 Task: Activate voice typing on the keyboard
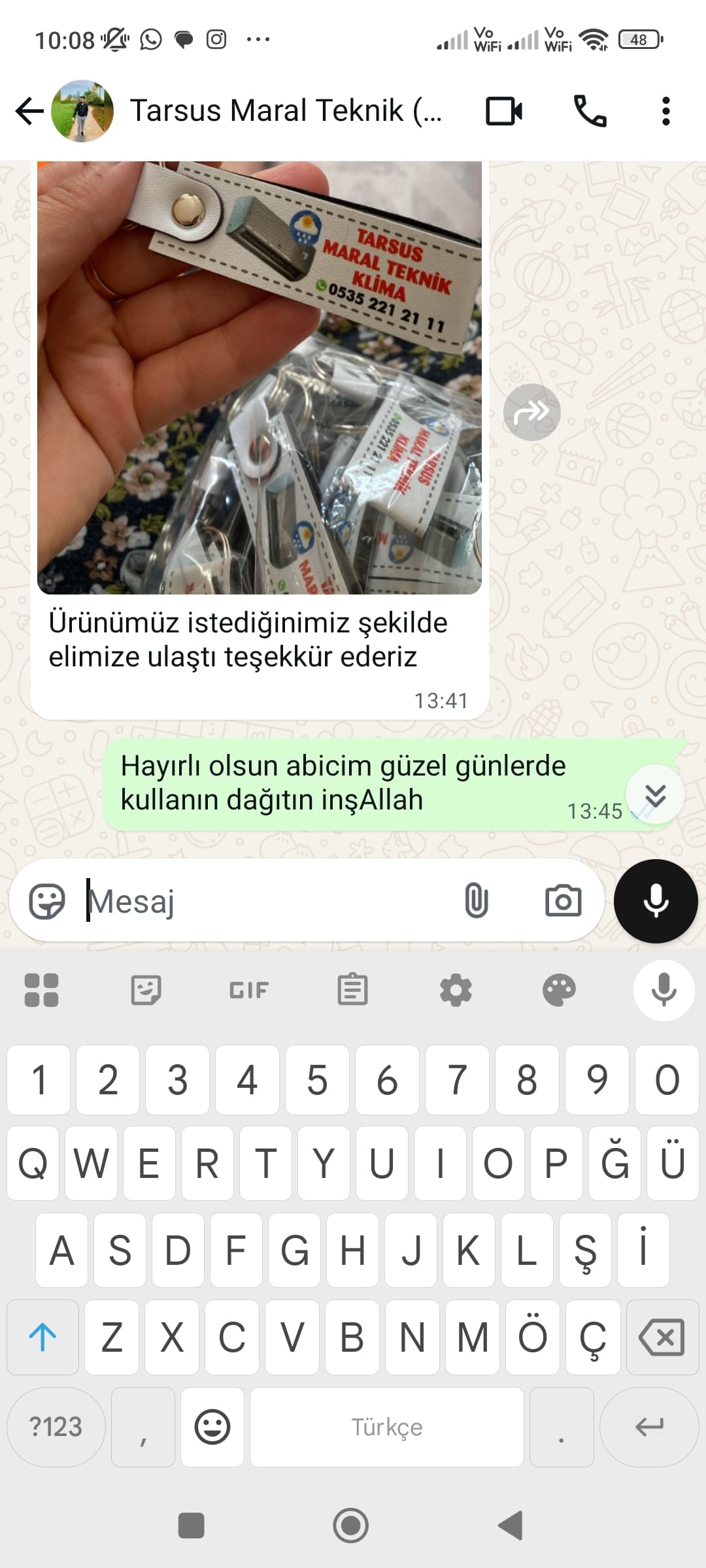click(663, 988)
